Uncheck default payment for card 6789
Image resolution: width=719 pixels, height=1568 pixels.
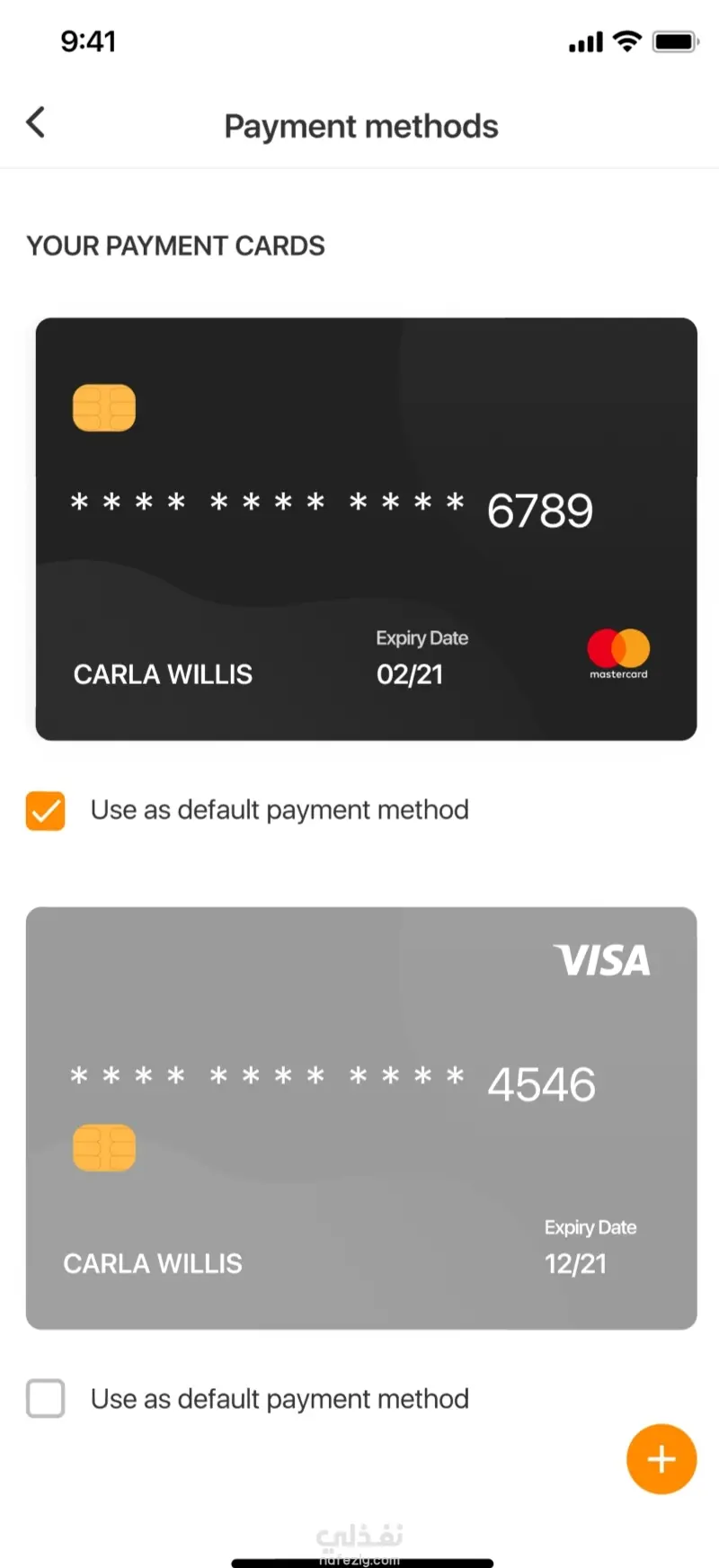[x=46, y=810]
